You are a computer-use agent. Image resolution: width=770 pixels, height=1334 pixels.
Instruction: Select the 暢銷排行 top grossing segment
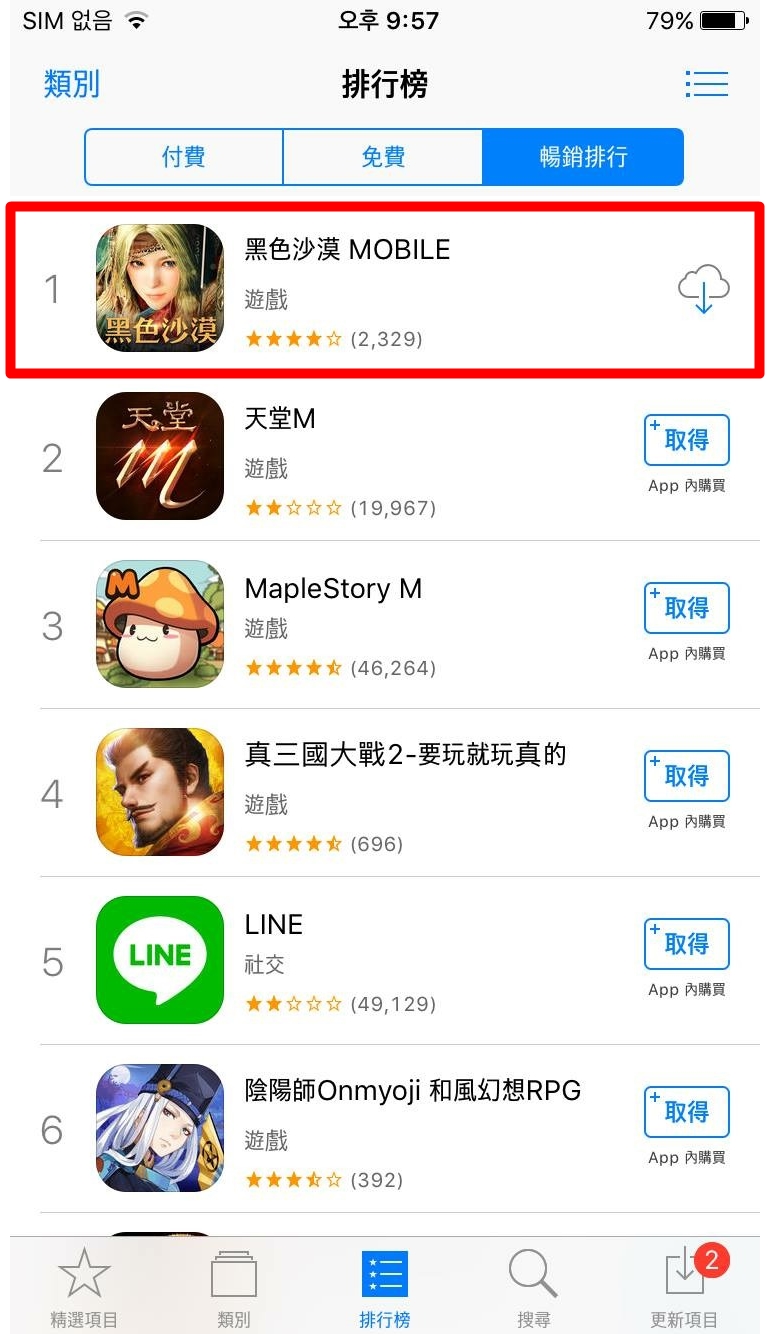pyautogui.click(x=583, y=157)
